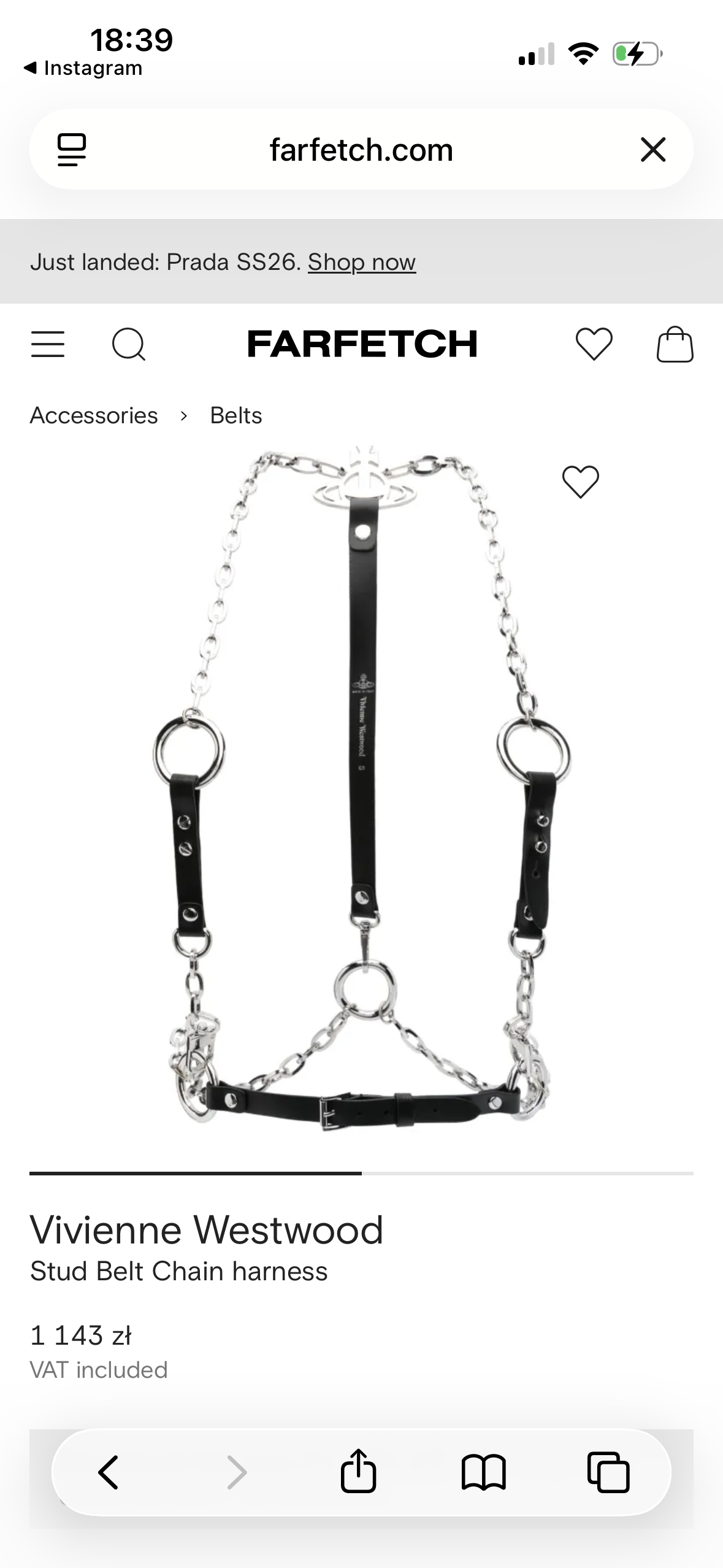
Task: Add the harness to wishlist
Action: [580, 482]
